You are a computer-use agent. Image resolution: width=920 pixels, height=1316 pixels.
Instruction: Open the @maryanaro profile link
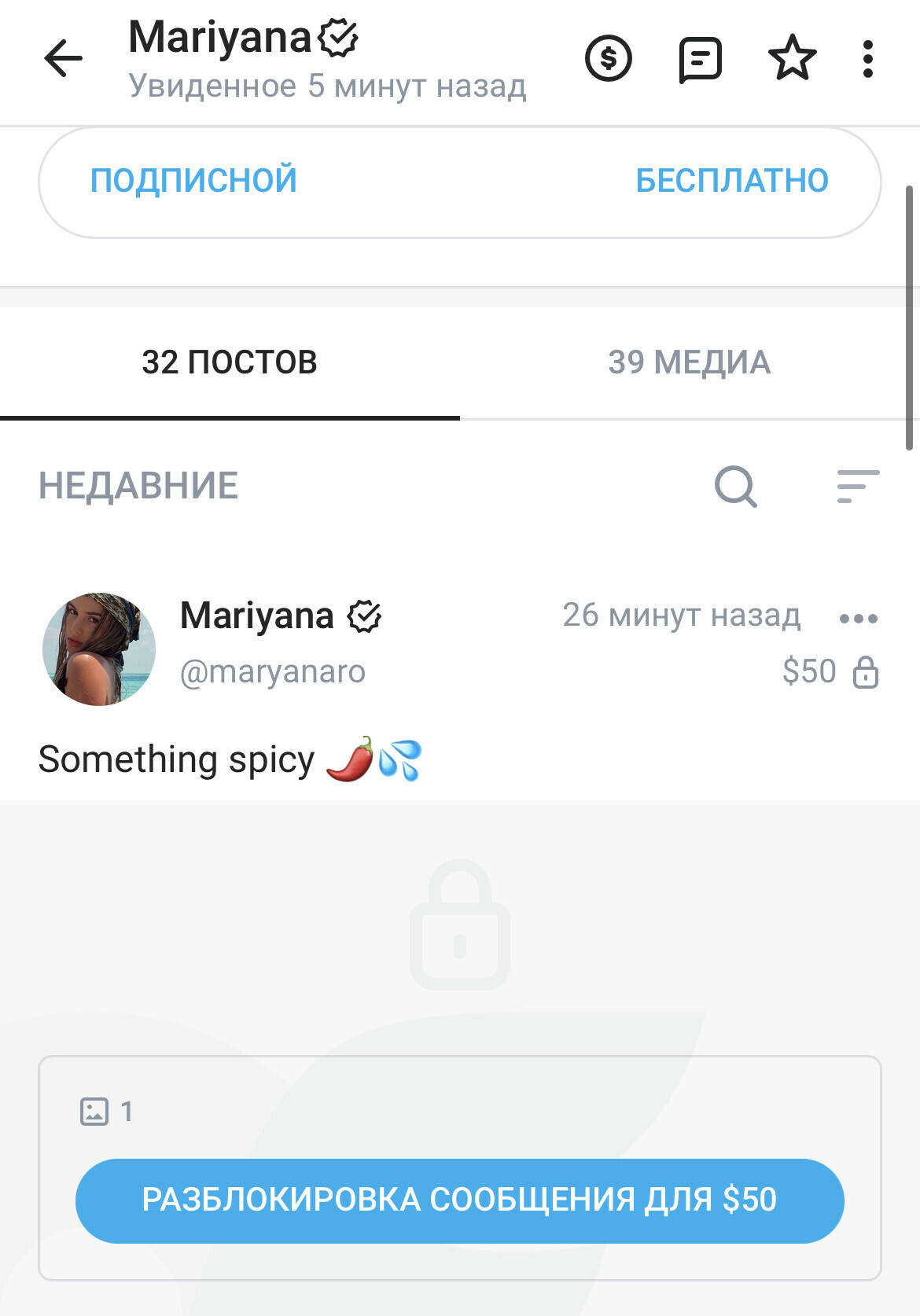[x=273, y=672]
